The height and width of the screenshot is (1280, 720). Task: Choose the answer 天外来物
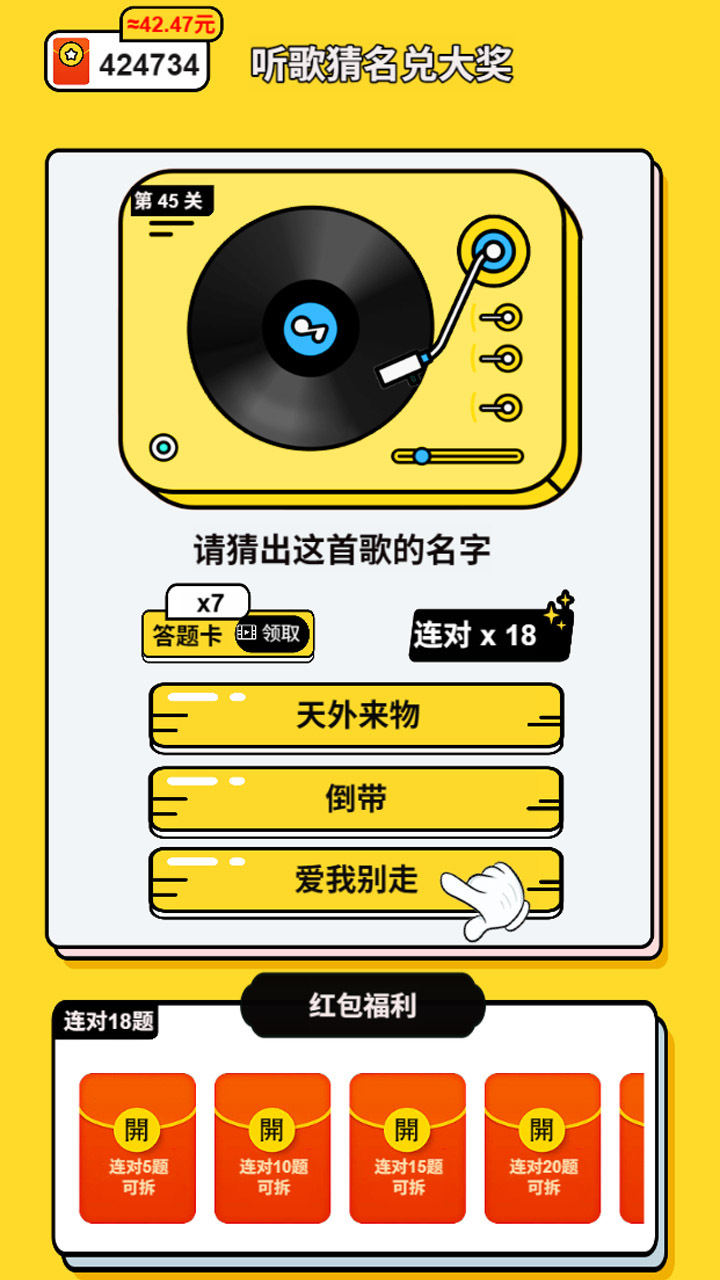(356, 716)
